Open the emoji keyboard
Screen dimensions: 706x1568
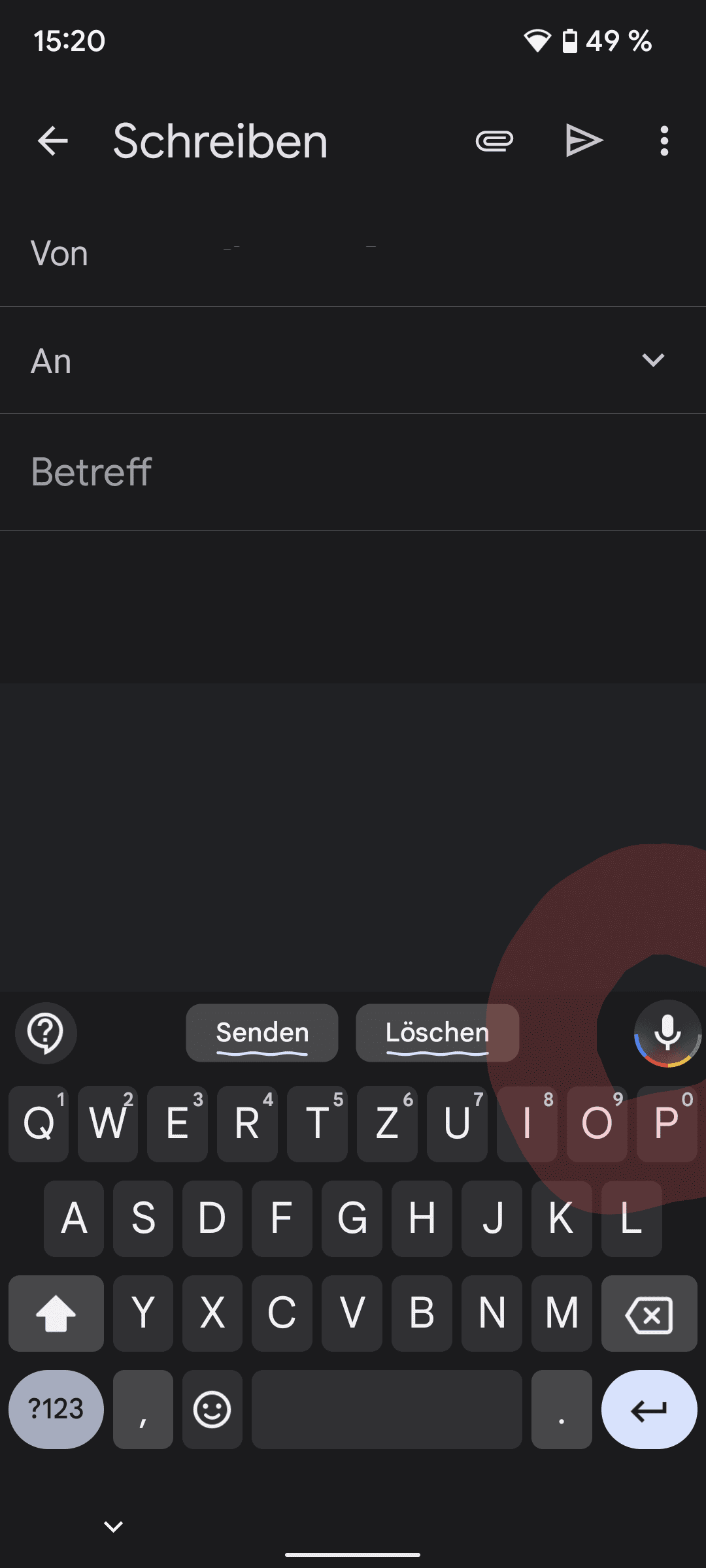tap(212, 1409)
